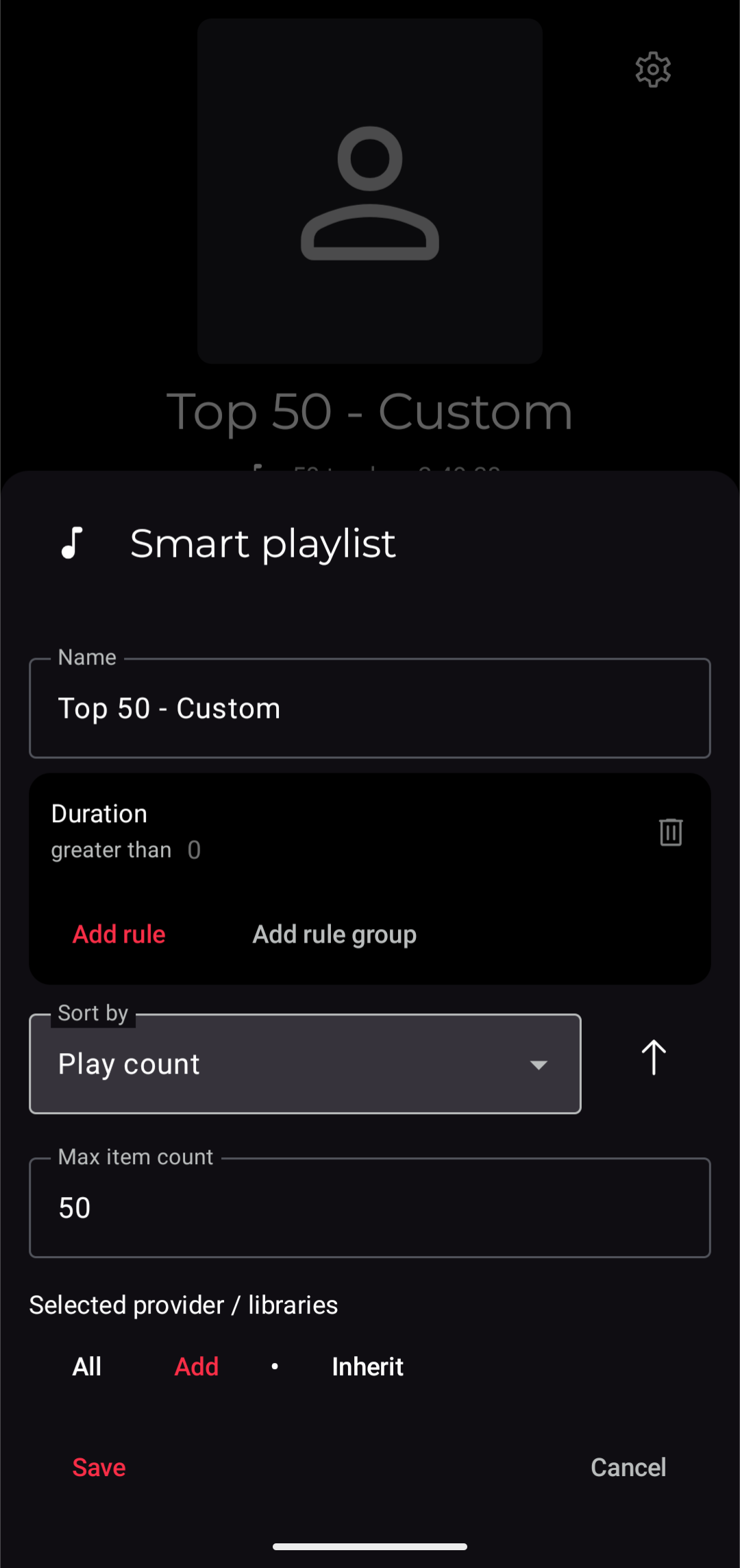Open the settings gear icon
Viewport: 740px width, 1568px height.
coord(652,69)
